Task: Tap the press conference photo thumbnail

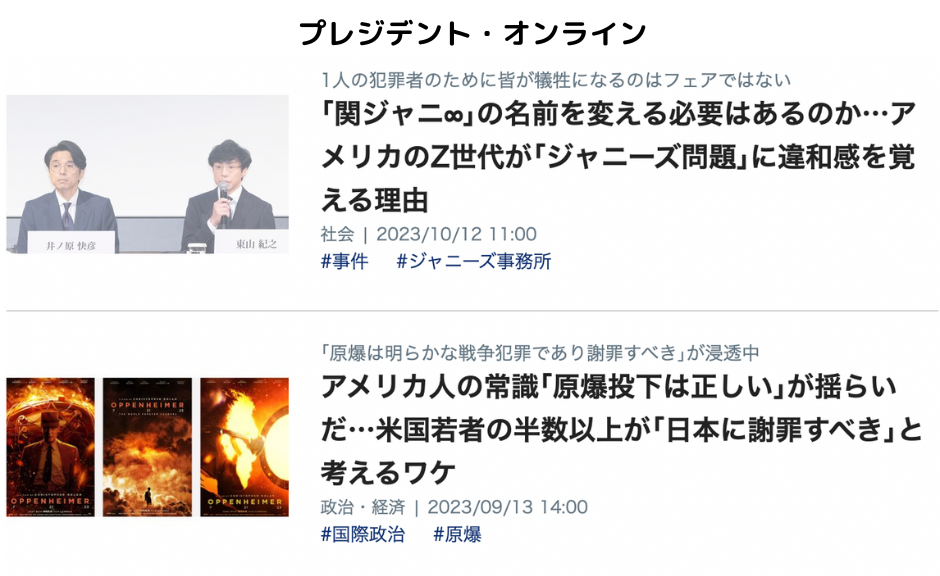Action: (147, 174)
